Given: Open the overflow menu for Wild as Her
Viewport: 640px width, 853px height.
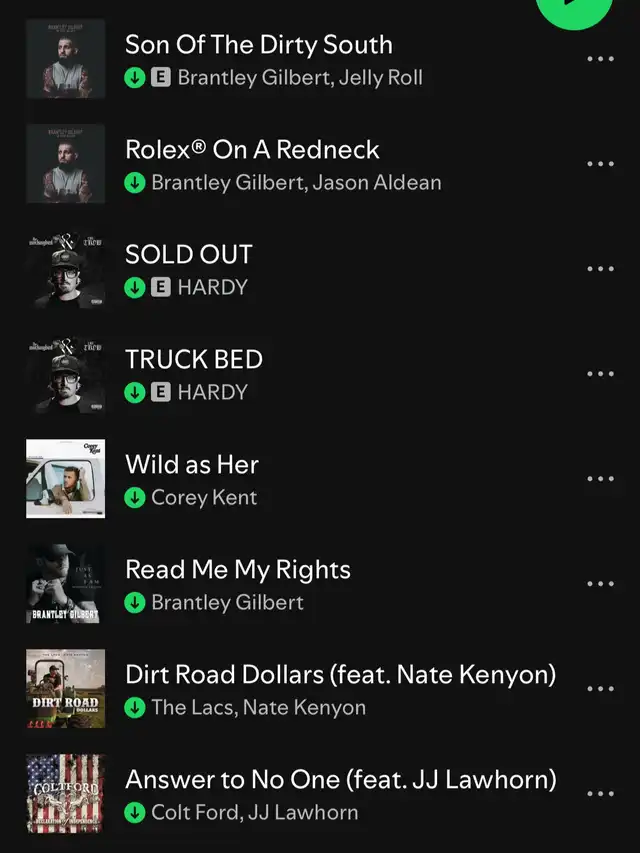Looking at the screenshot, I should (x=600, y=479).
